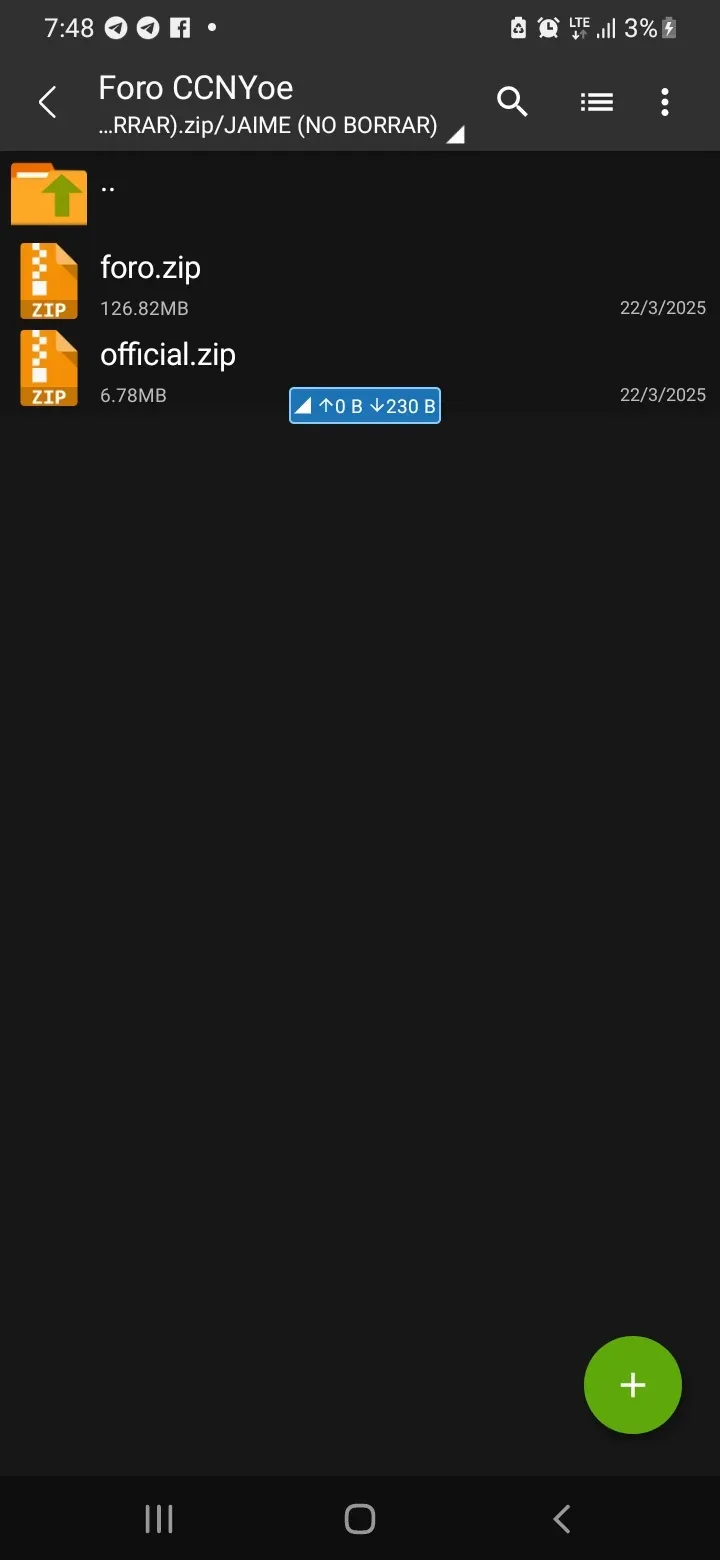
Task: Open the three-dot overflow menu
Action: pos(665,102)
